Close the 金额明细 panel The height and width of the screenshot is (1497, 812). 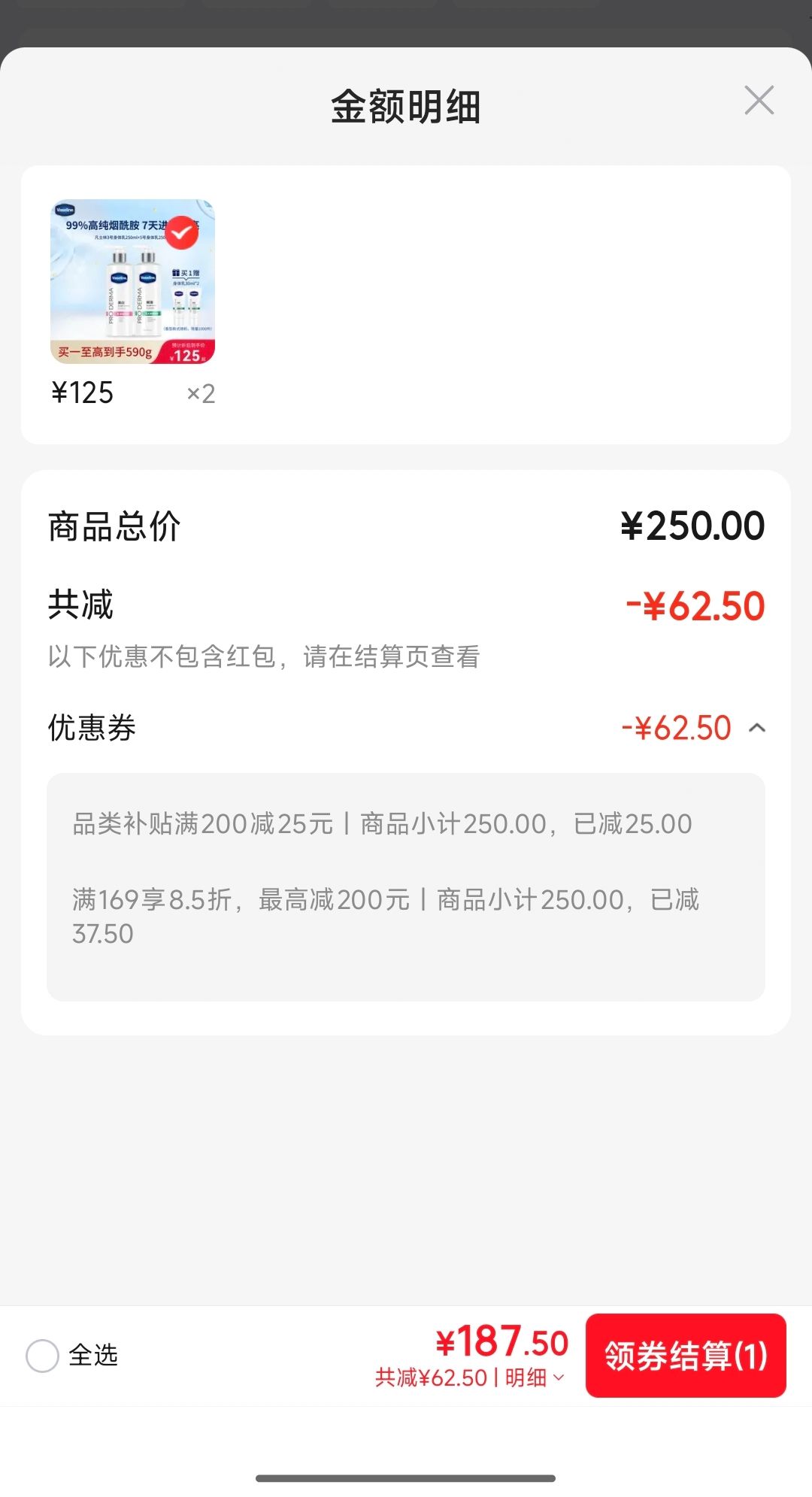click(x=759, y=100)
